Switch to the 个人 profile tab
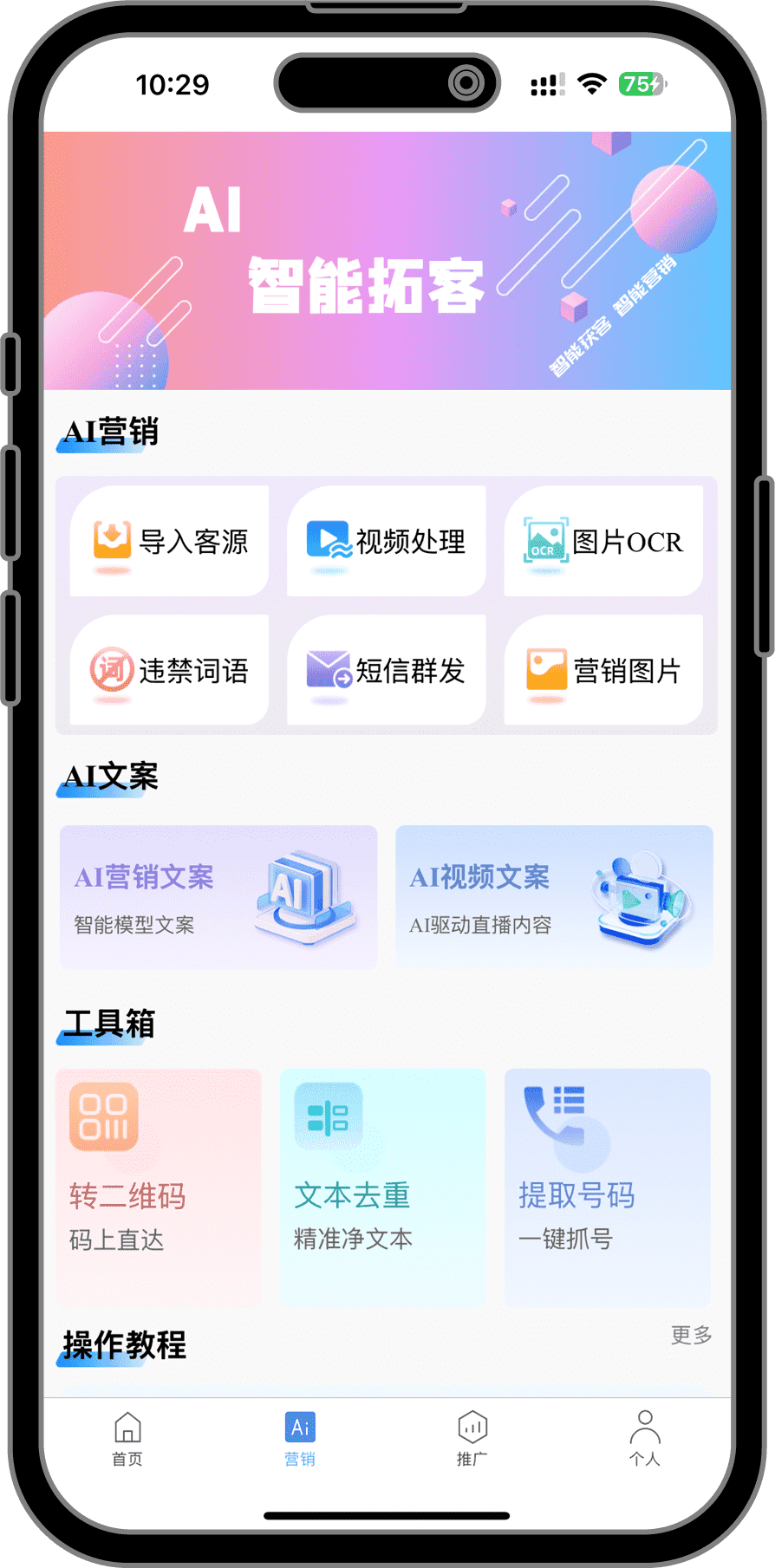The image size is (775, 1568). tap(644, 1439)
